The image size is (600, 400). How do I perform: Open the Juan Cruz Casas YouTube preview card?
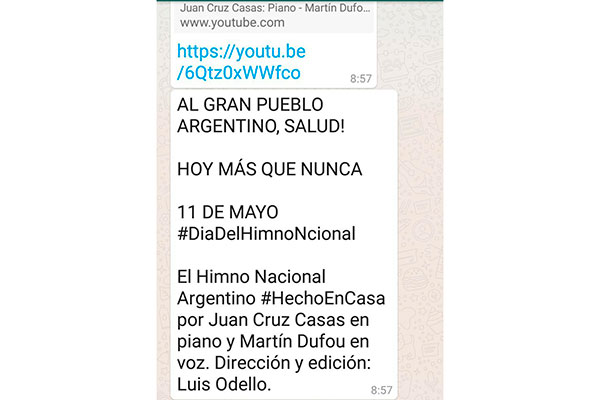(272, 14)
